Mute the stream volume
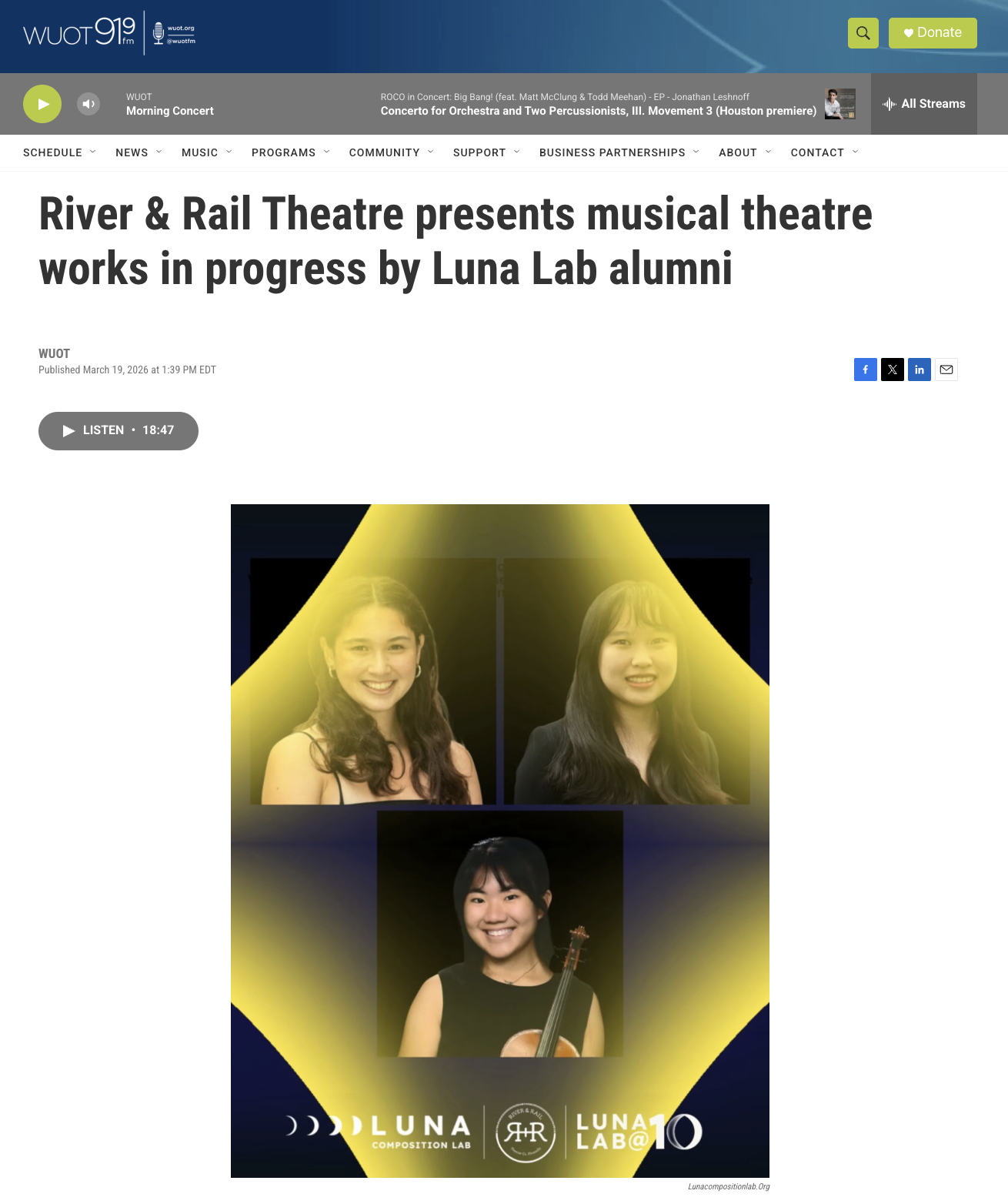The width and height of the screenshot is (1008, 1204). pos(88,104)
